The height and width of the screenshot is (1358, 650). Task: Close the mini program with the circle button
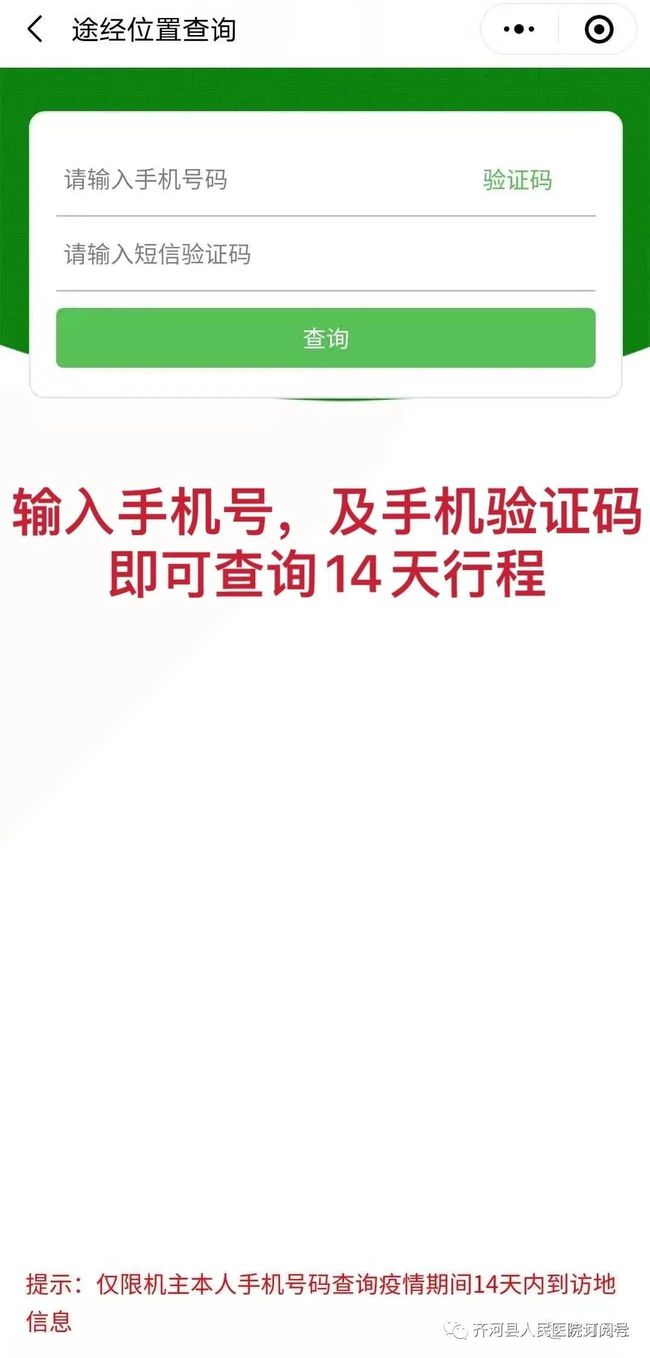point(598,30)
